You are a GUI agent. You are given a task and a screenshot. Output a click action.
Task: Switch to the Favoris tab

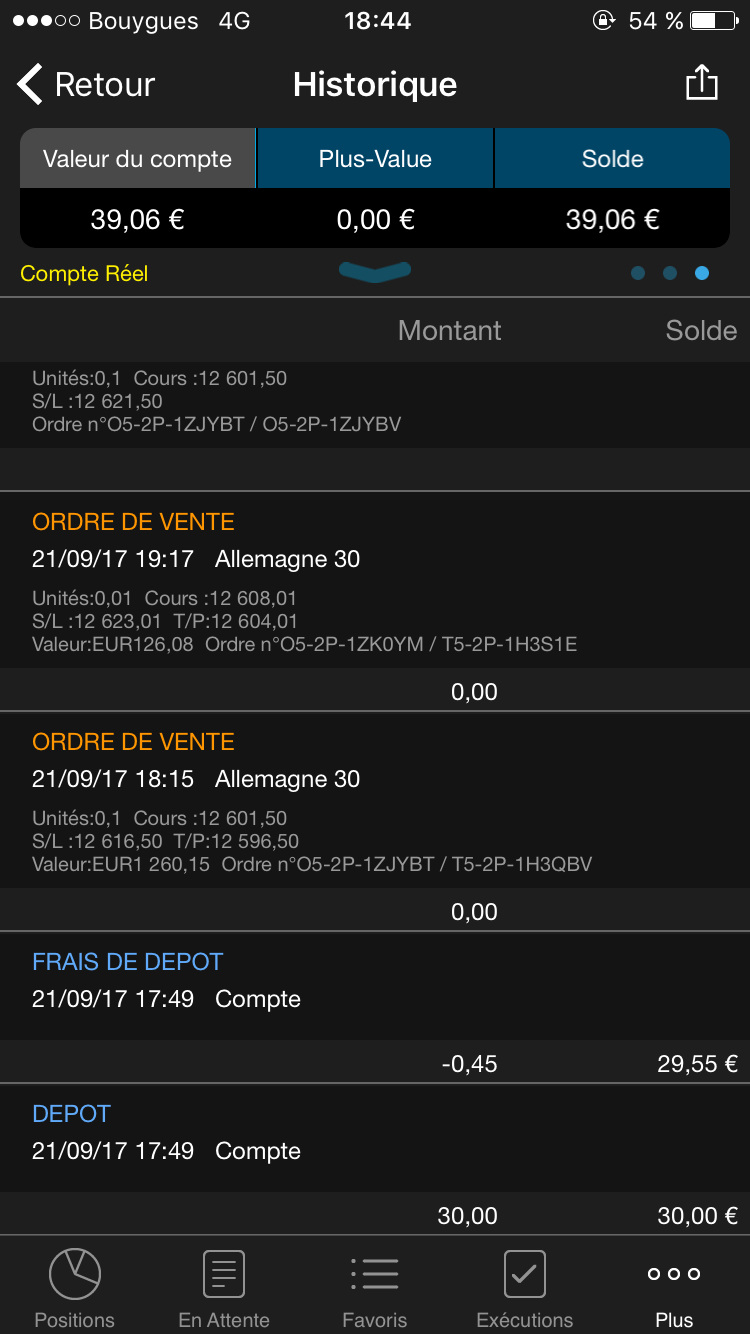[375, 1288]
